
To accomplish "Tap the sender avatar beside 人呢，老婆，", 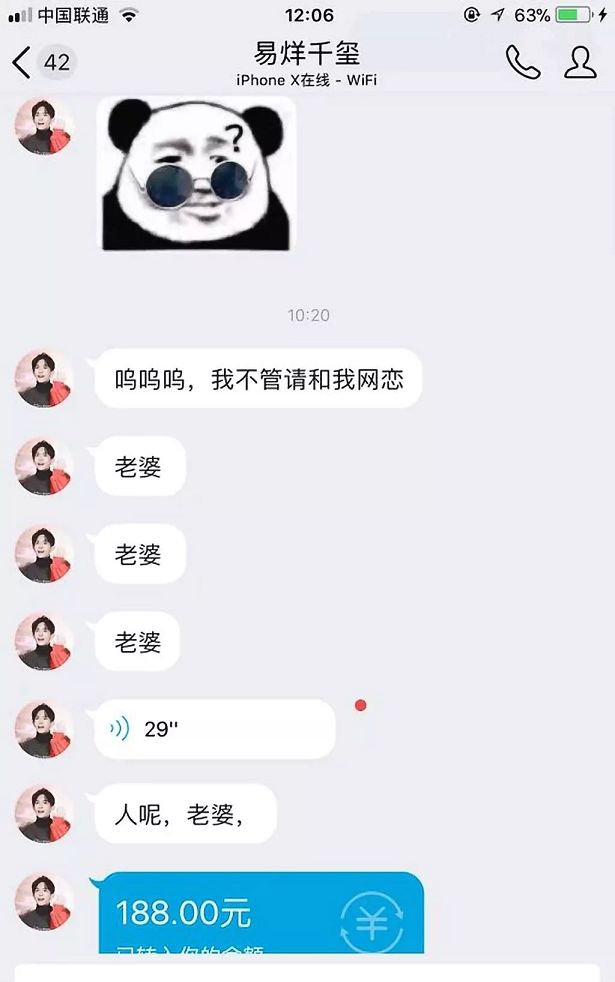I will [x=44, y=814].
